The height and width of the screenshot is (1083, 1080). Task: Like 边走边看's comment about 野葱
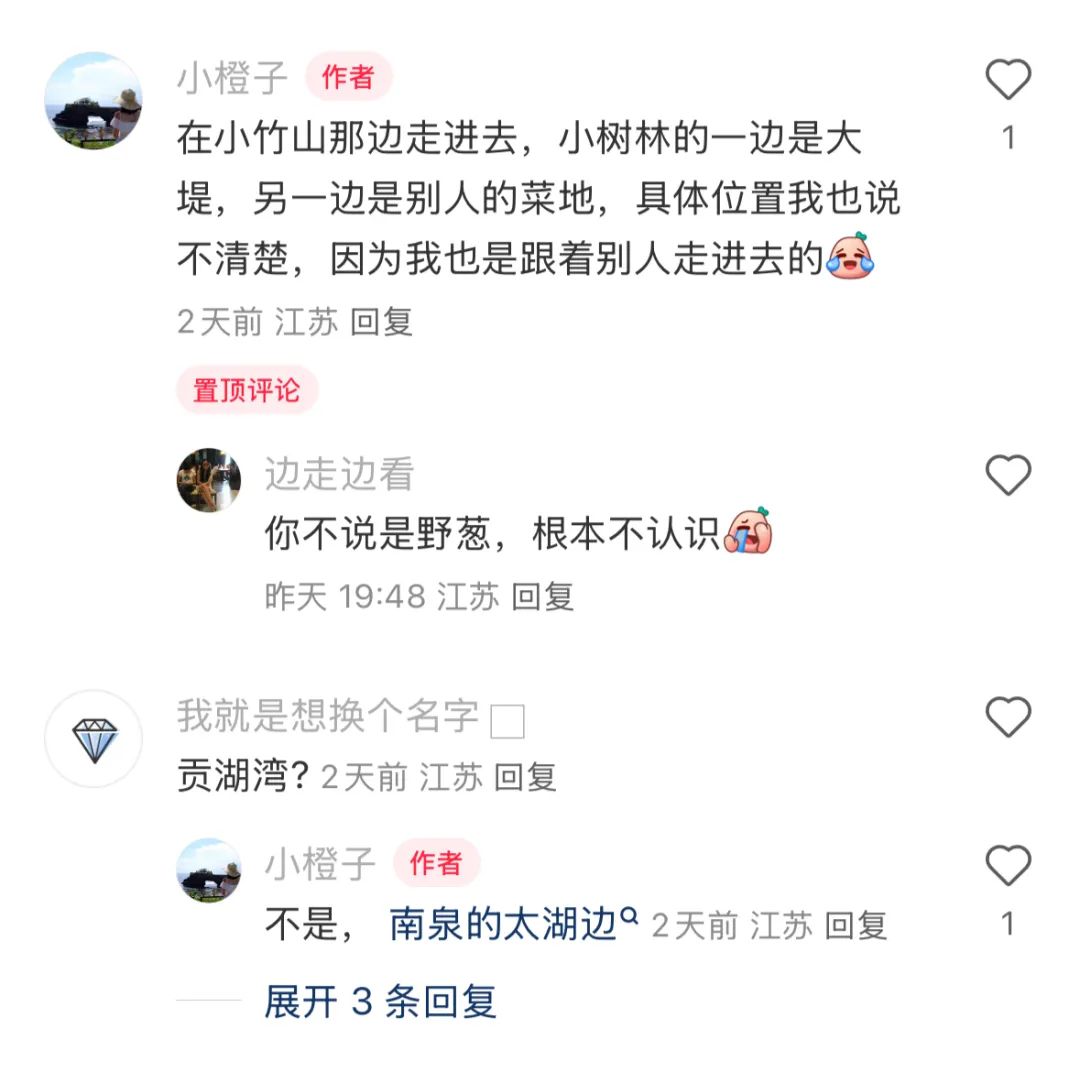pyautogui.click(x=1007, y=475)
